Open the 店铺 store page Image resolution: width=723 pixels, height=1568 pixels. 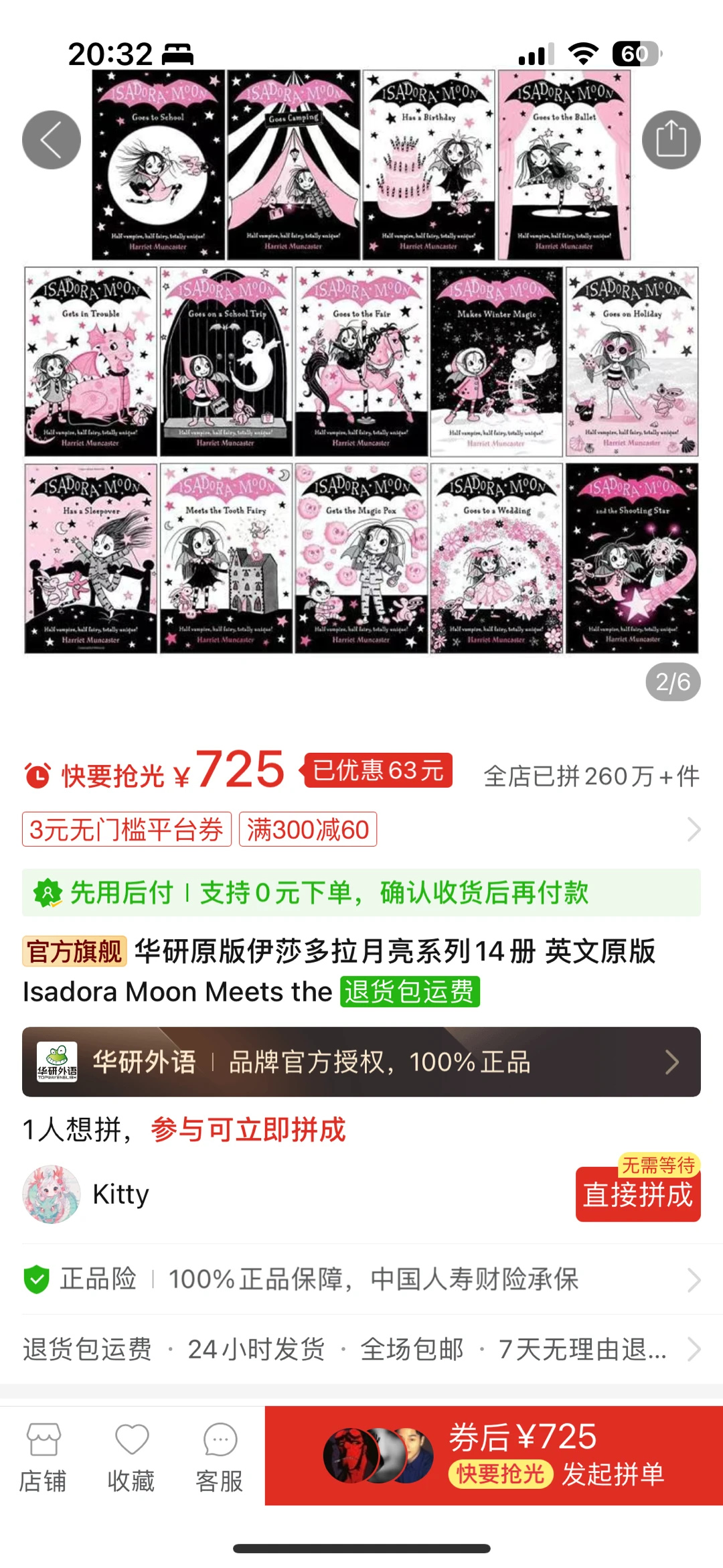click(44, 1458)
